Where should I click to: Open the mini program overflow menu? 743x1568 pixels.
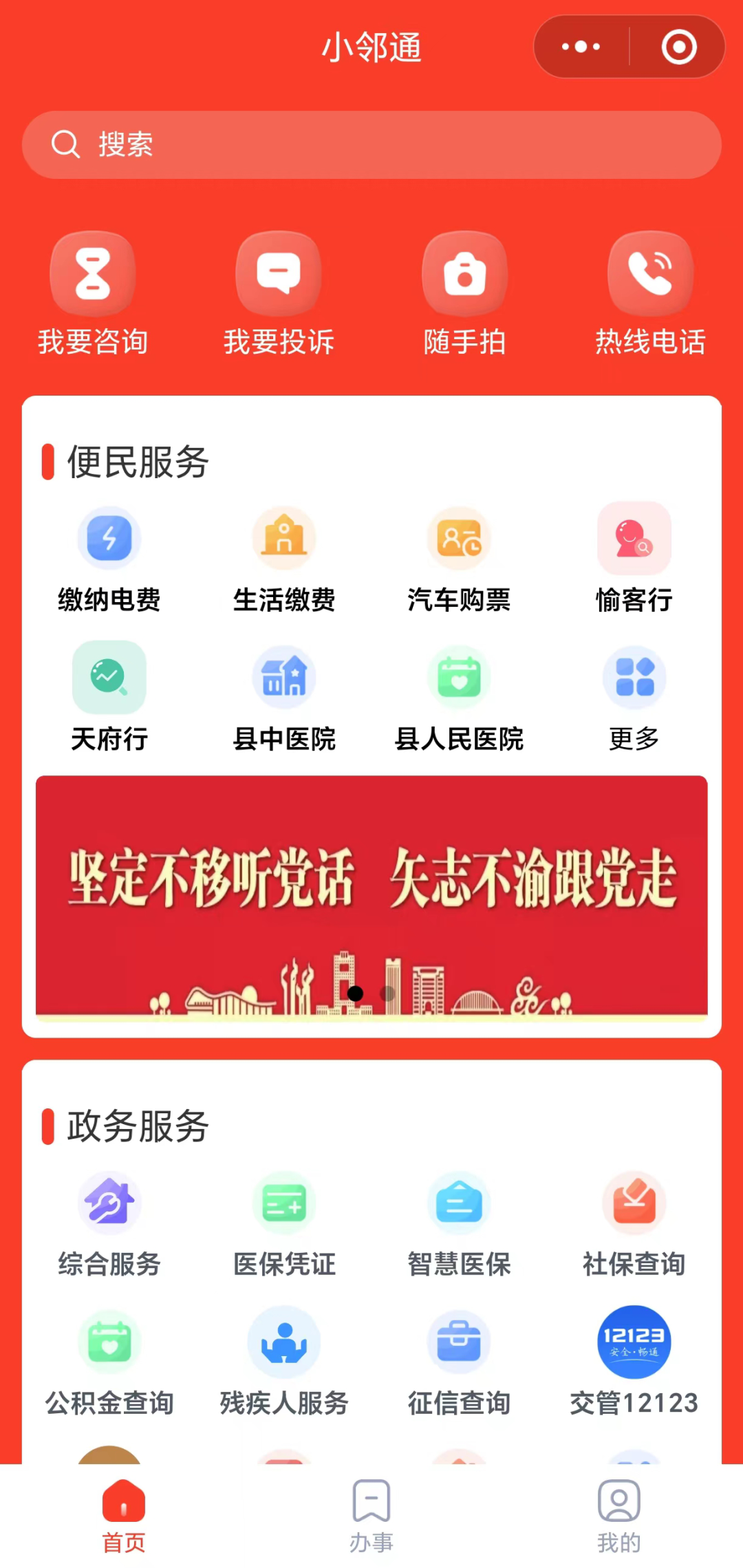(581, 47)
